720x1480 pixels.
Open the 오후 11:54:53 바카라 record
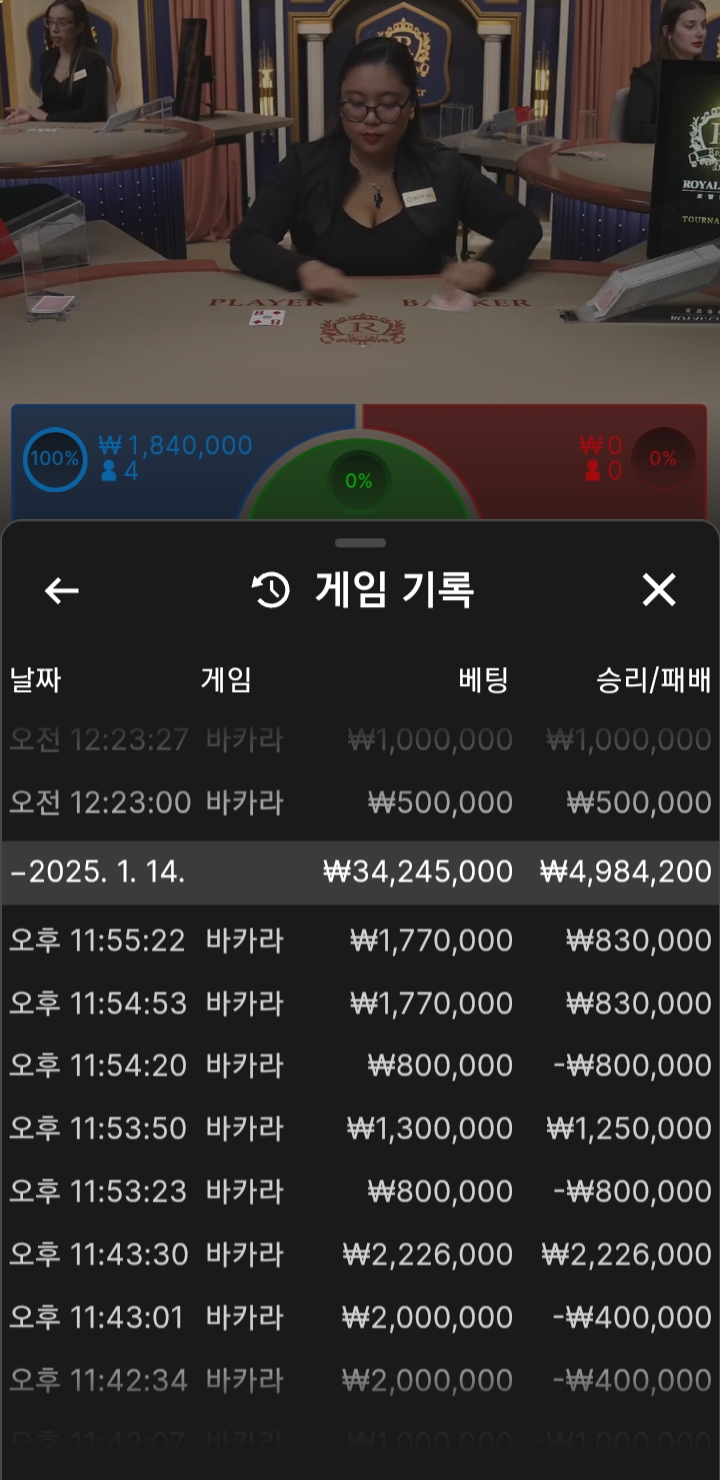pyautogui.click(x=360, y=1003)
